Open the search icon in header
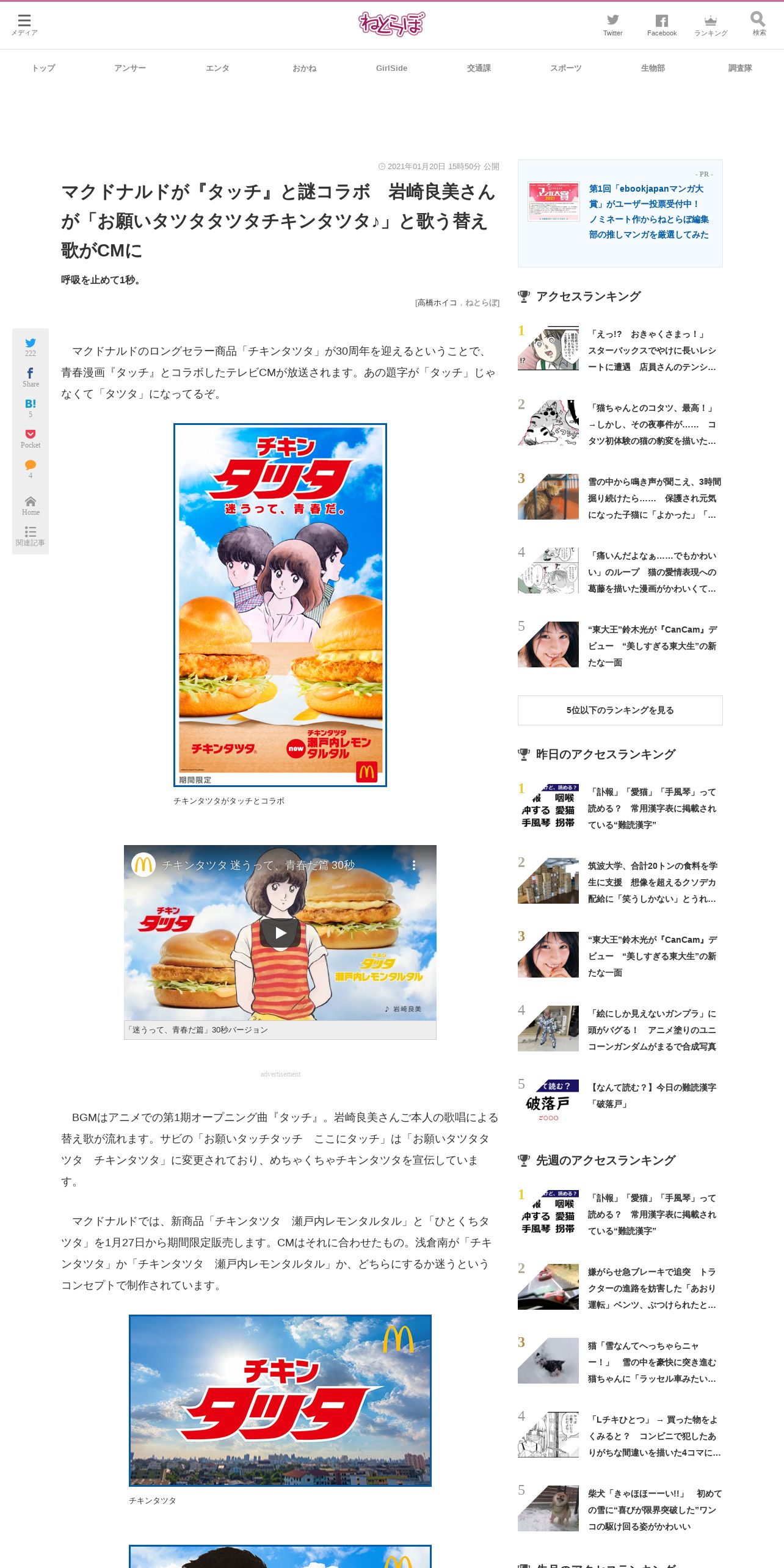Viewport: 784px width, 1568px height. pyautogui.click(x=758, y=24)
